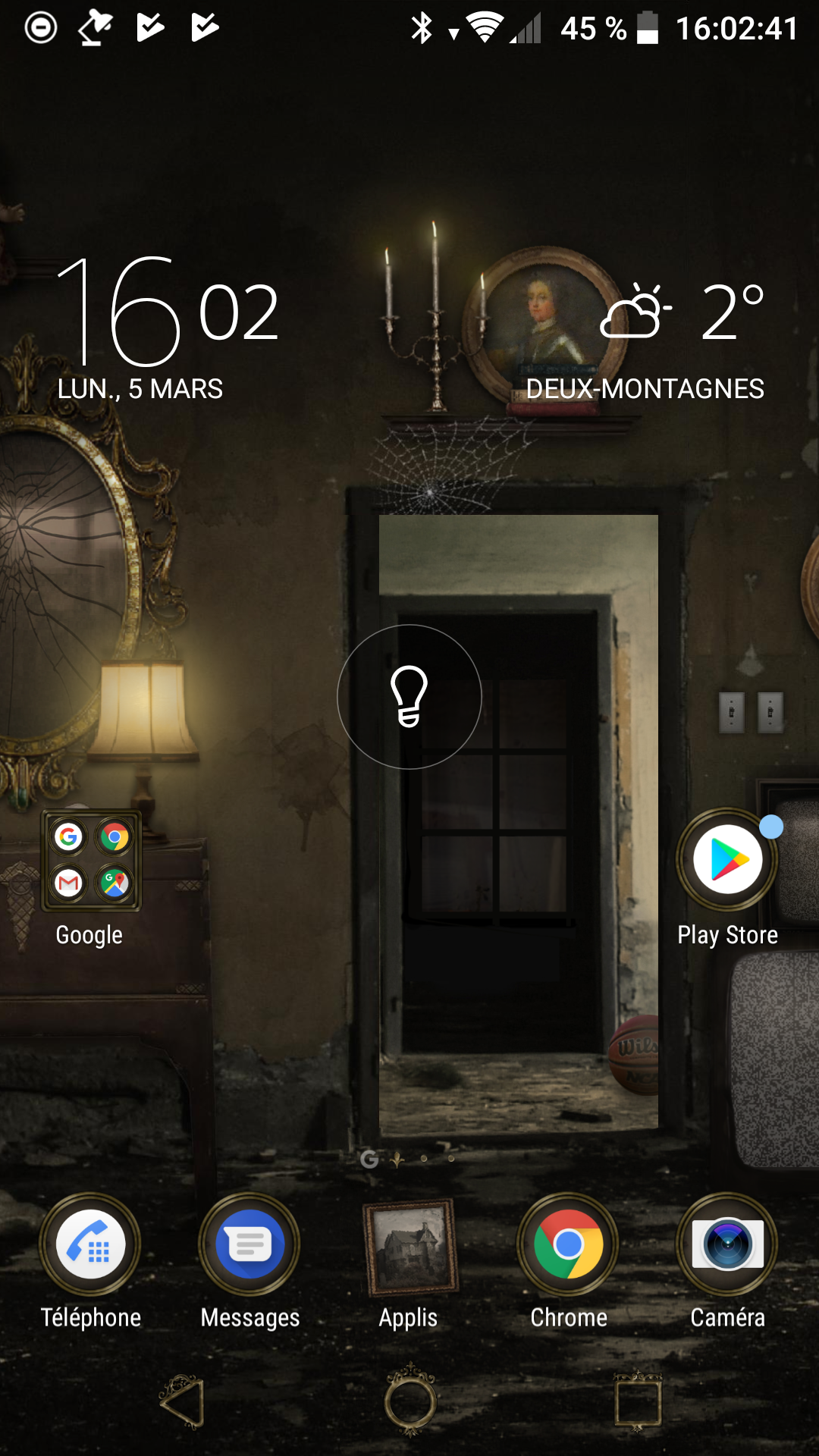Tap the light bulb widget
This screenshot has width=819, height=1456.
pos(409,696)
